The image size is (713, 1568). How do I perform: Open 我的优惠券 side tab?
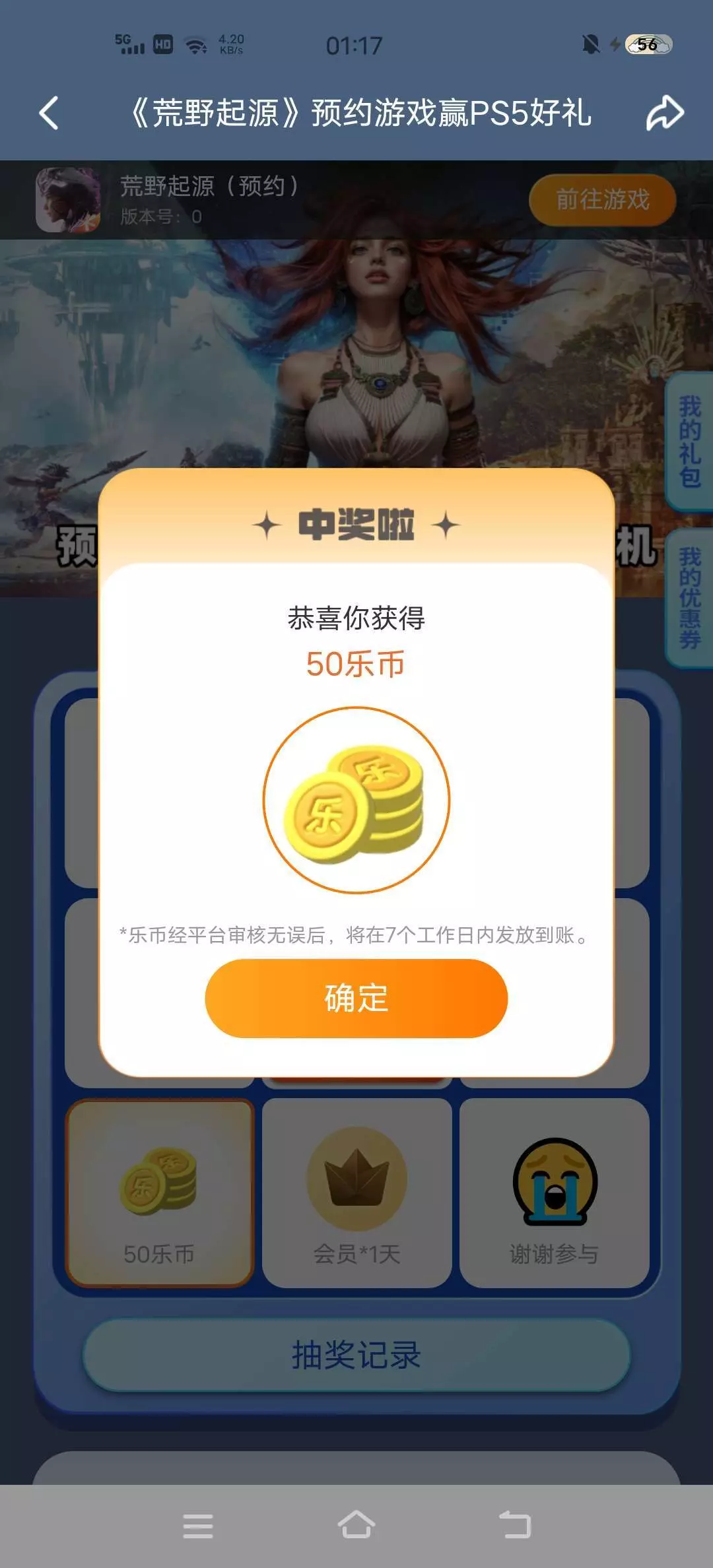(x=689, y=598)
